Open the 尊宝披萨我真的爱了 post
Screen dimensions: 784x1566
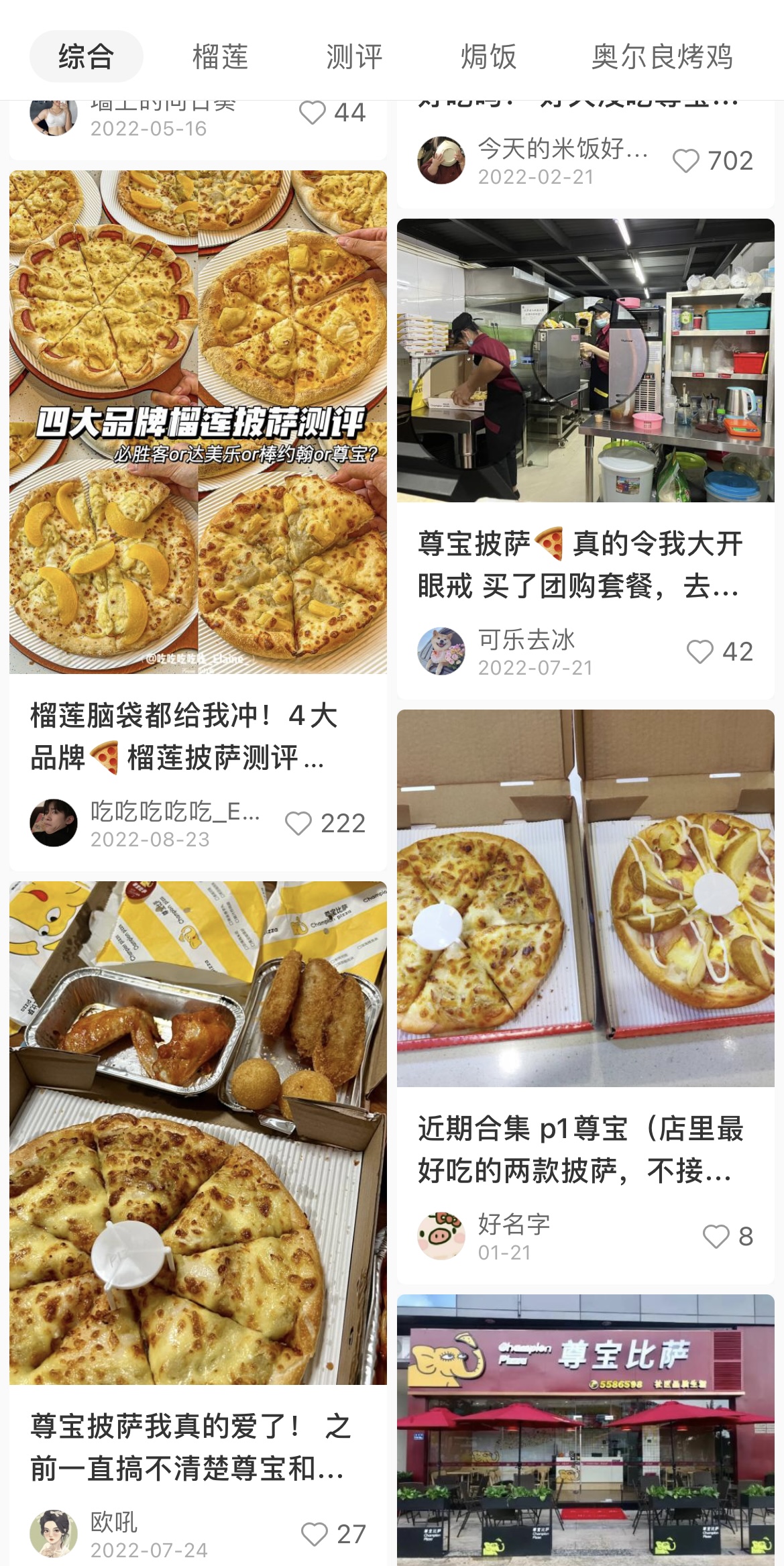(198, 1133)
